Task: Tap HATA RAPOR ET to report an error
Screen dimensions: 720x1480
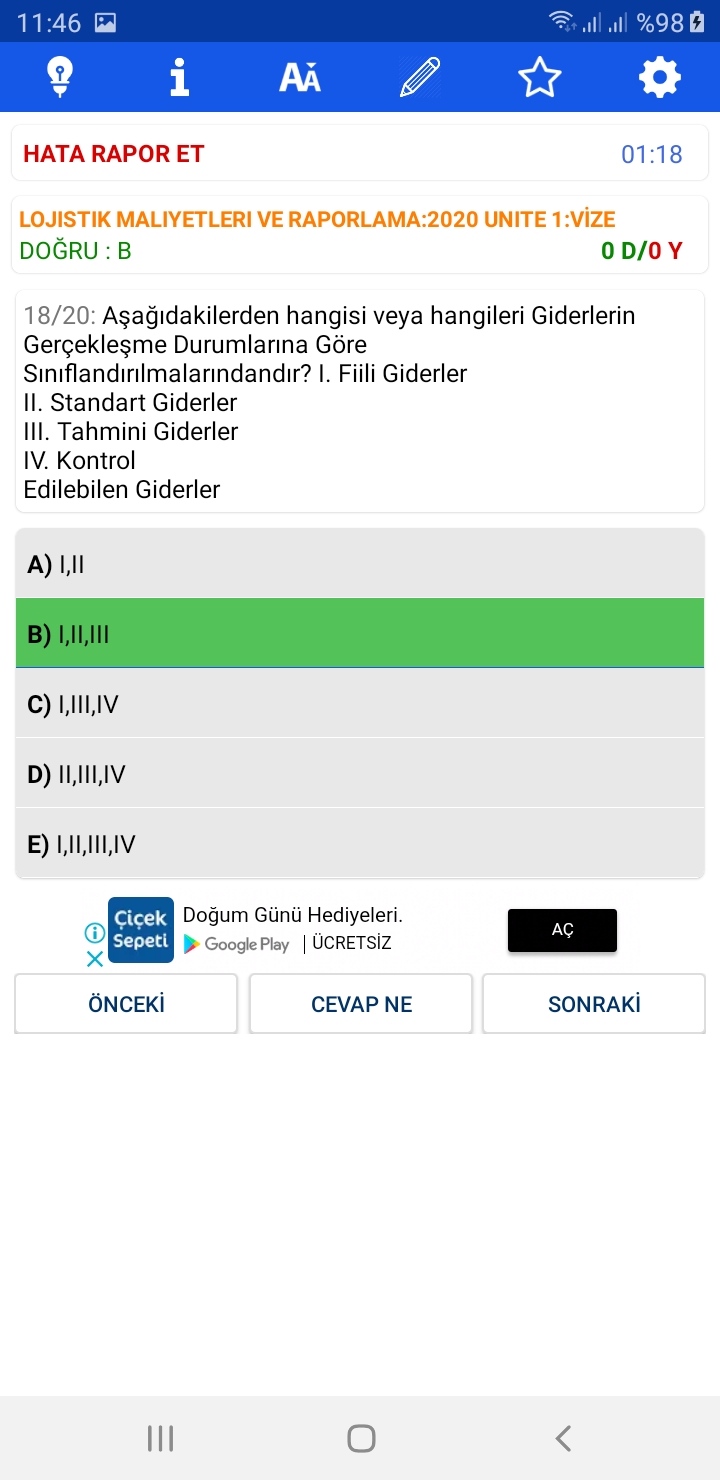Action: pos(114,154)
